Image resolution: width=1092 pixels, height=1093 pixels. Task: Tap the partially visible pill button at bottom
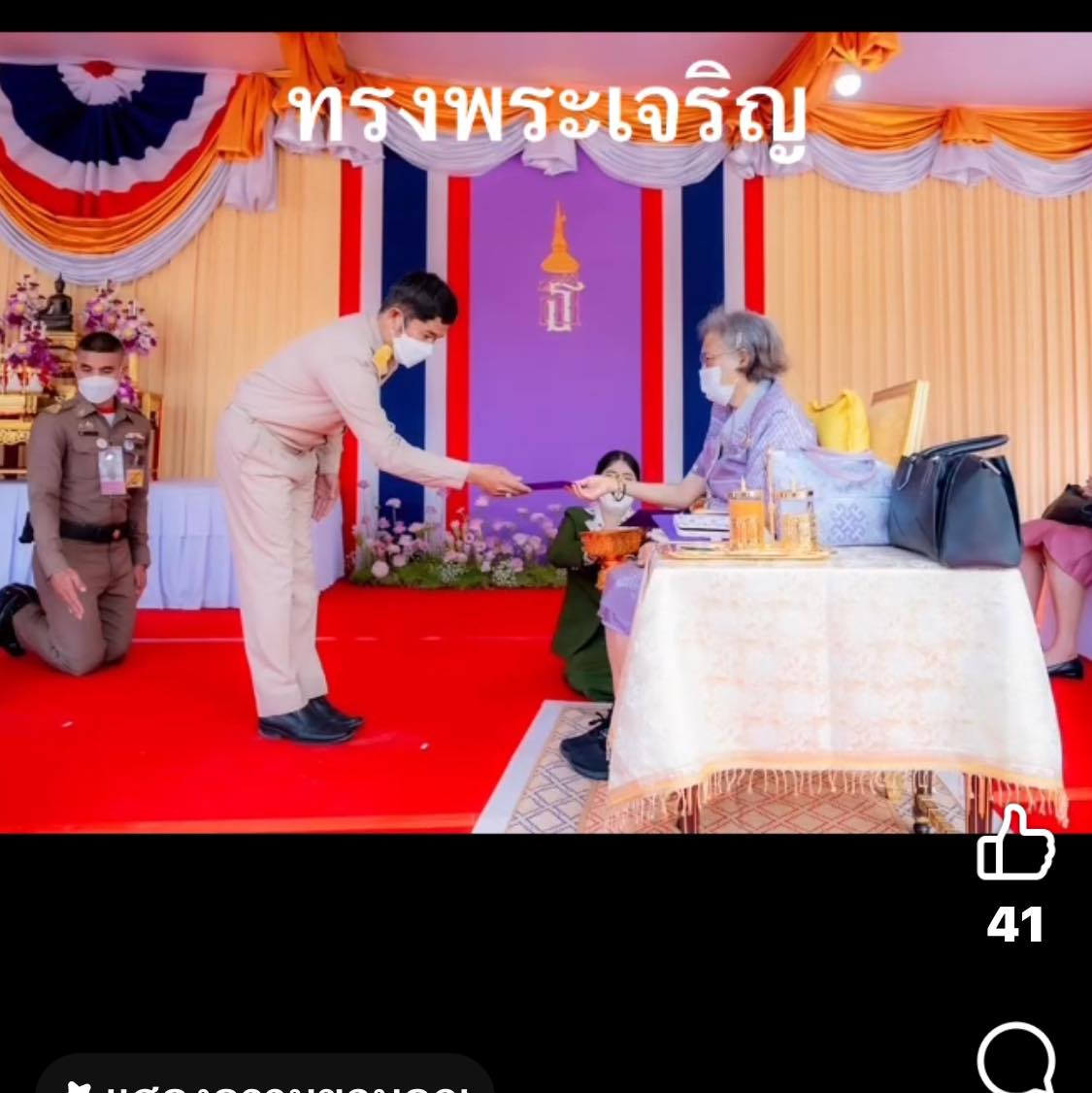[264, 1076]
